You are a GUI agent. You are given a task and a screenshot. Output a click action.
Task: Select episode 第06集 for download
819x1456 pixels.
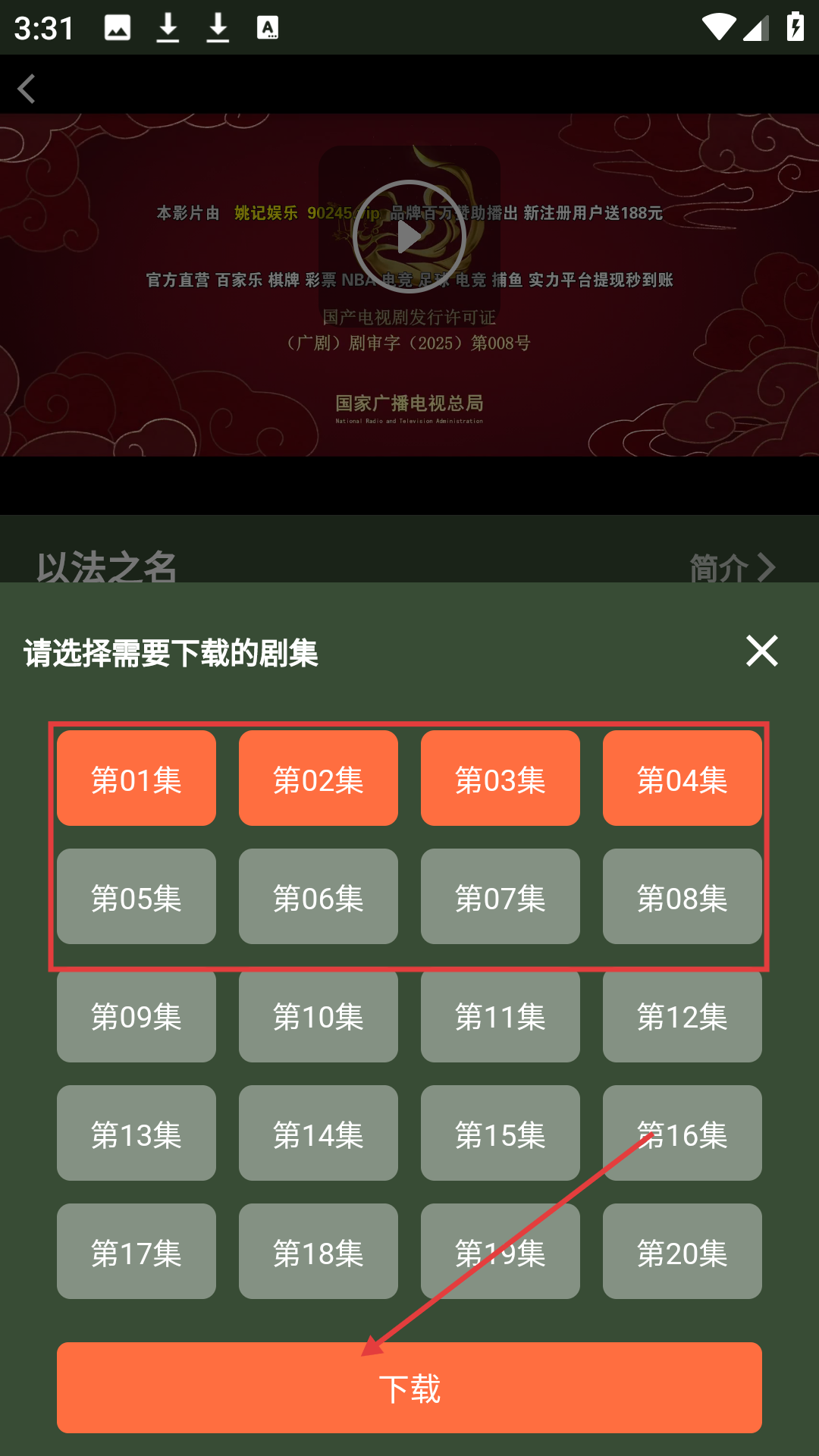(318, 897)
